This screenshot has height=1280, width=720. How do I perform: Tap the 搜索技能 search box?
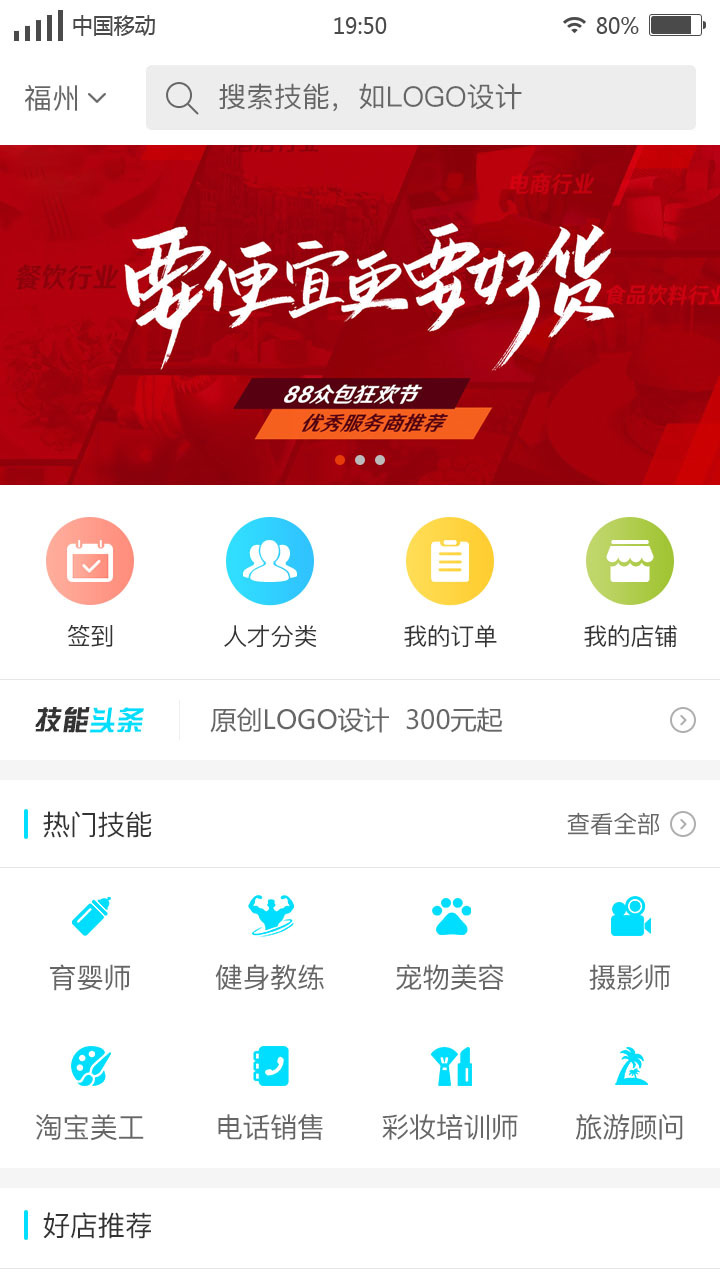(x=420, y=98)
